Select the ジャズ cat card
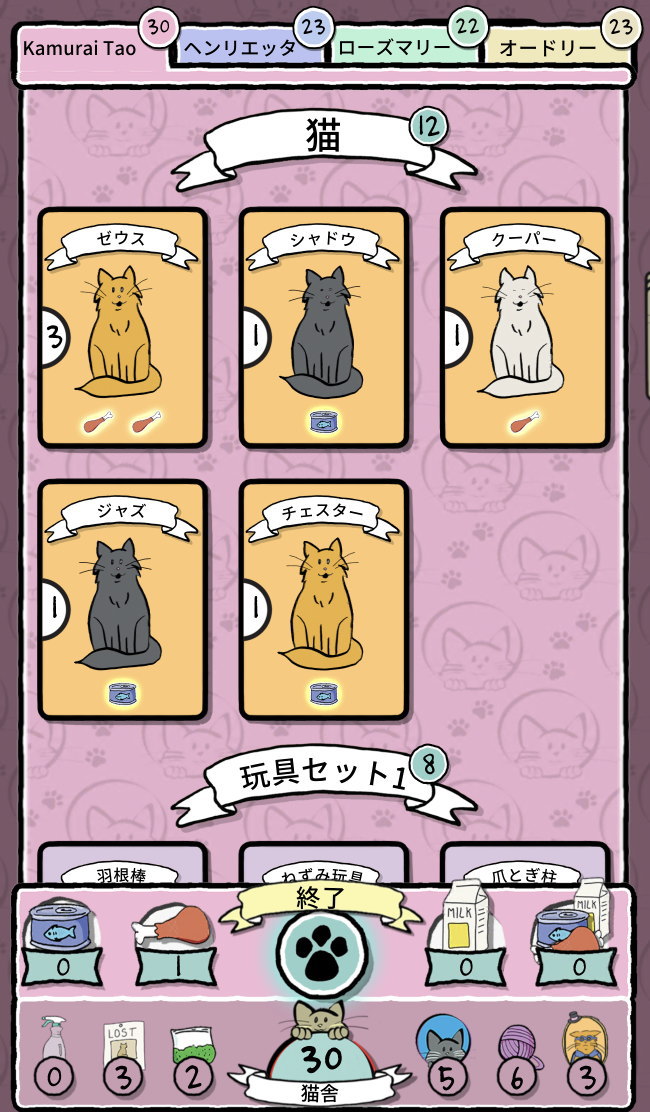Viewport: 650px width, 1112px height. click(123, 600)
